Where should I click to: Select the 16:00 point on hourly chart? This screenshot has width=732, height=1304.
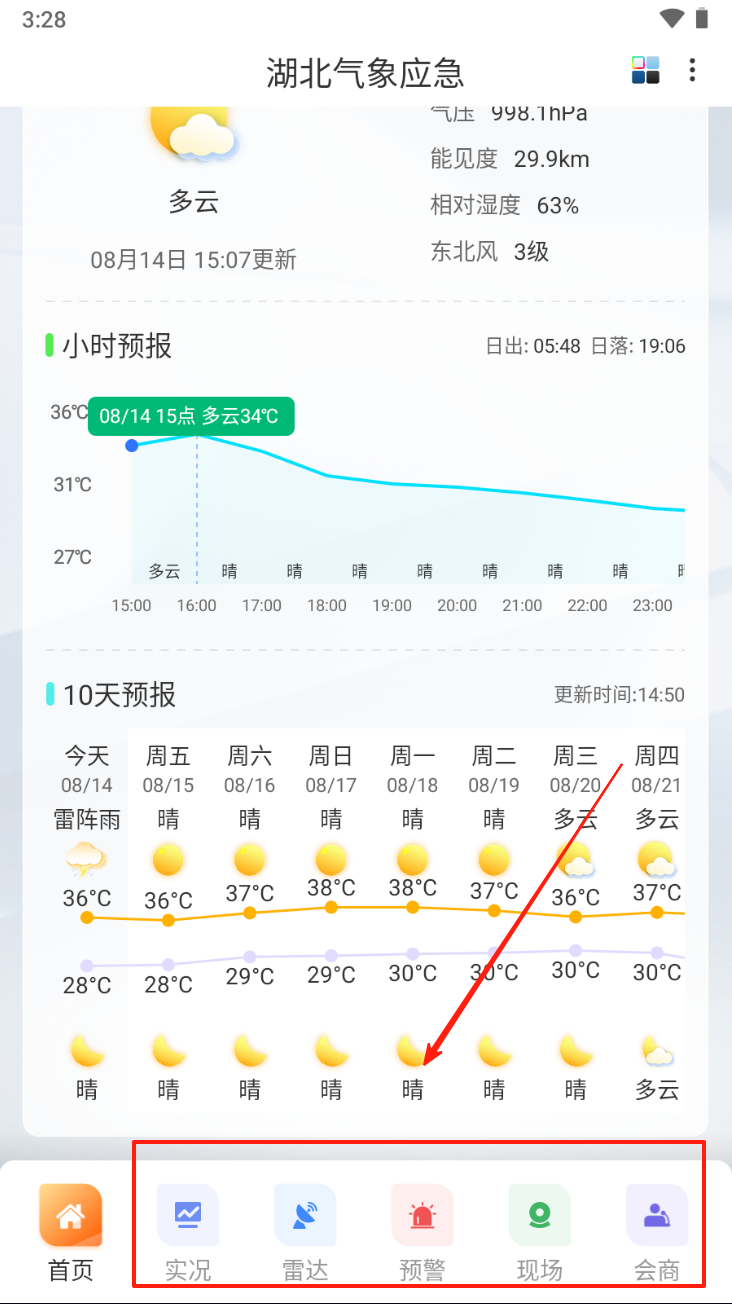[197, 436]
